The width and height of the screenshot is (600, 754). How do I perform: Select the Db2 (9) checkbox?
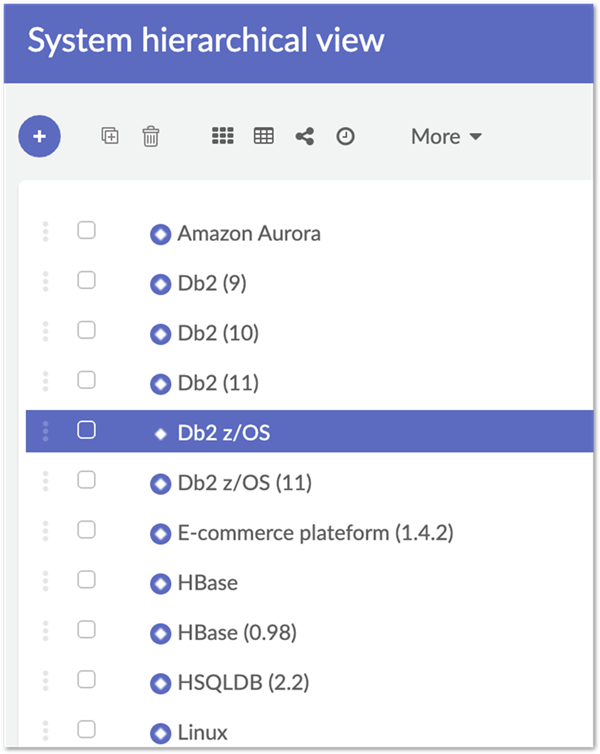(x=87, y=281)
